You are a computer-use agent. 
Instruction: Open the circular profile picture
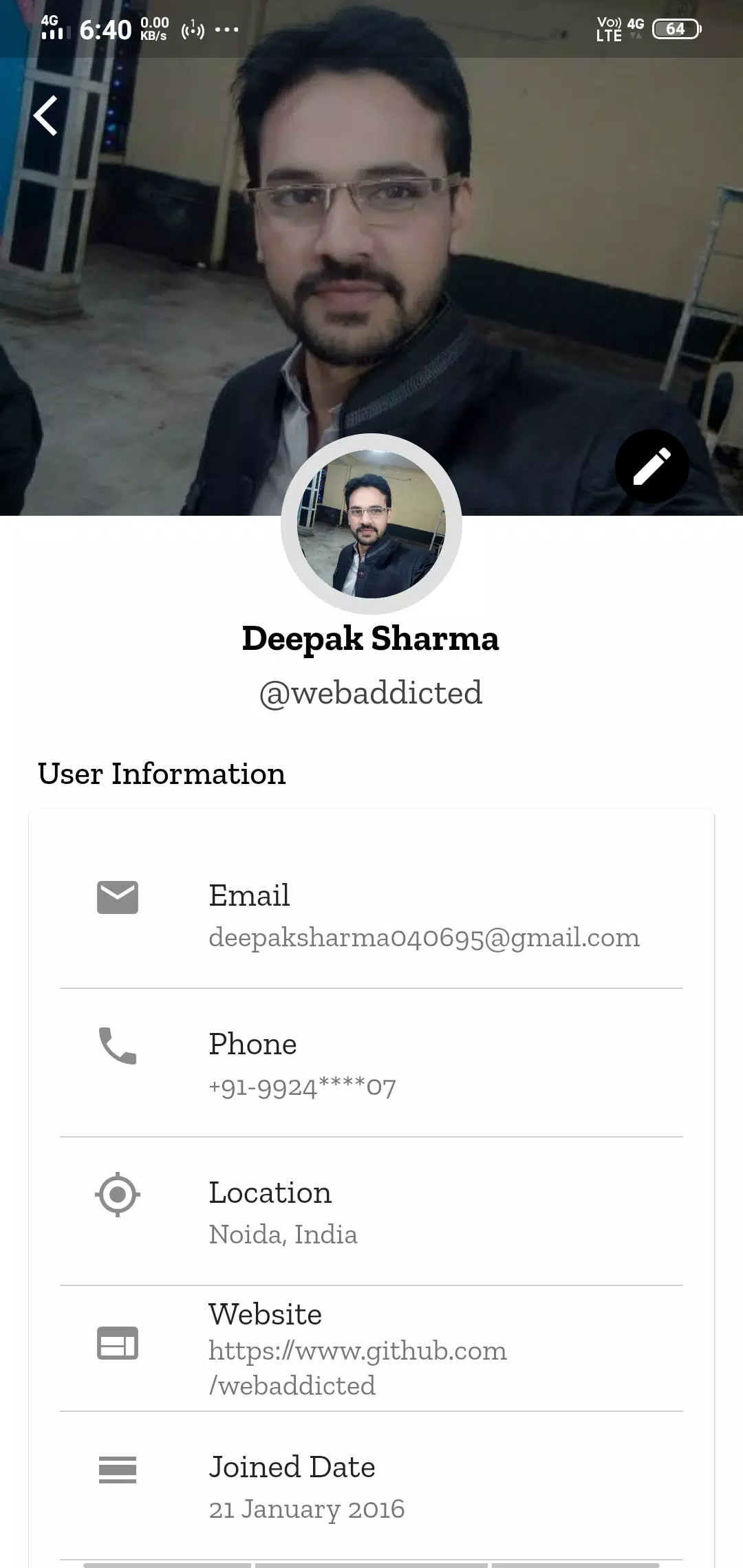pyautogui.click(x=371, y=524)
